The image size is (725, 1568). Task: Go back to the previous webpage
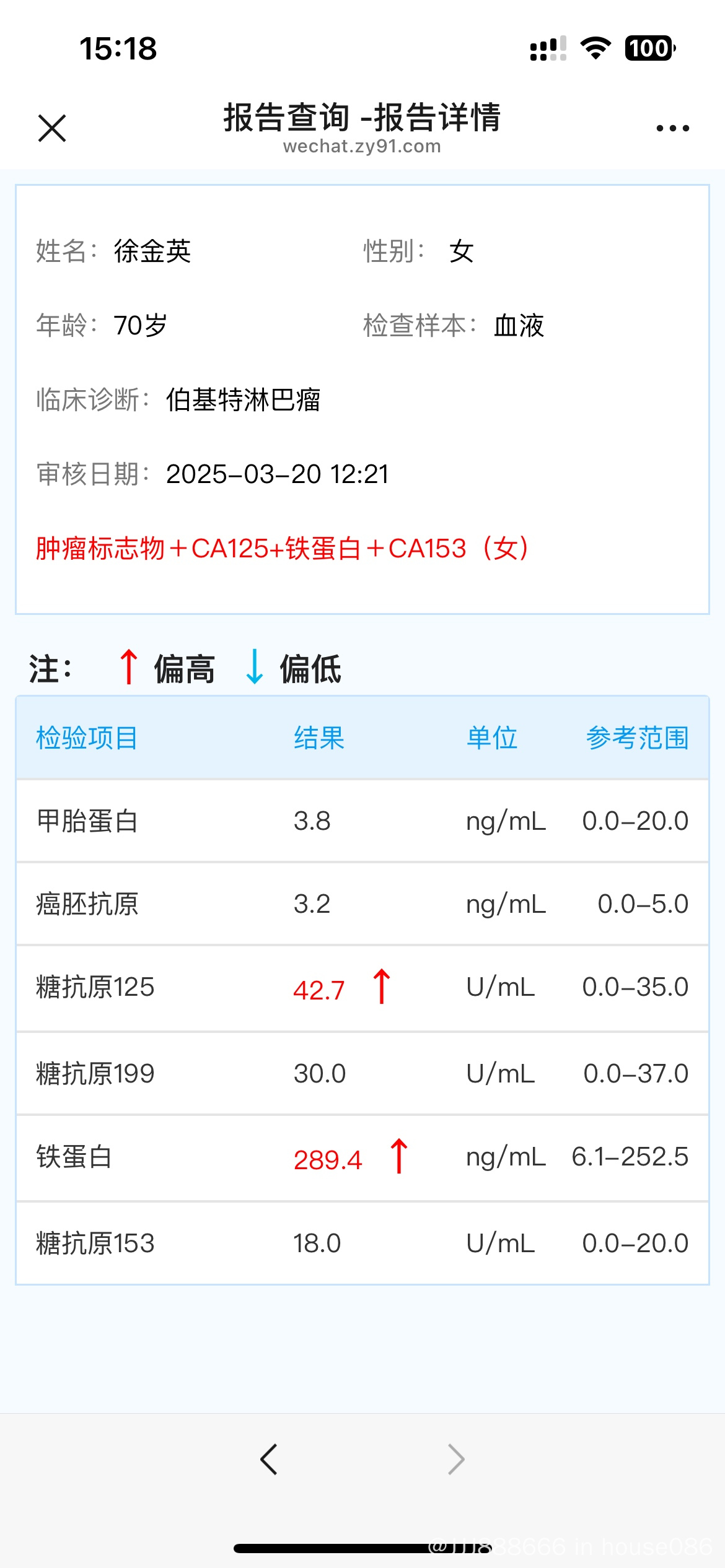click(269, 1460)
